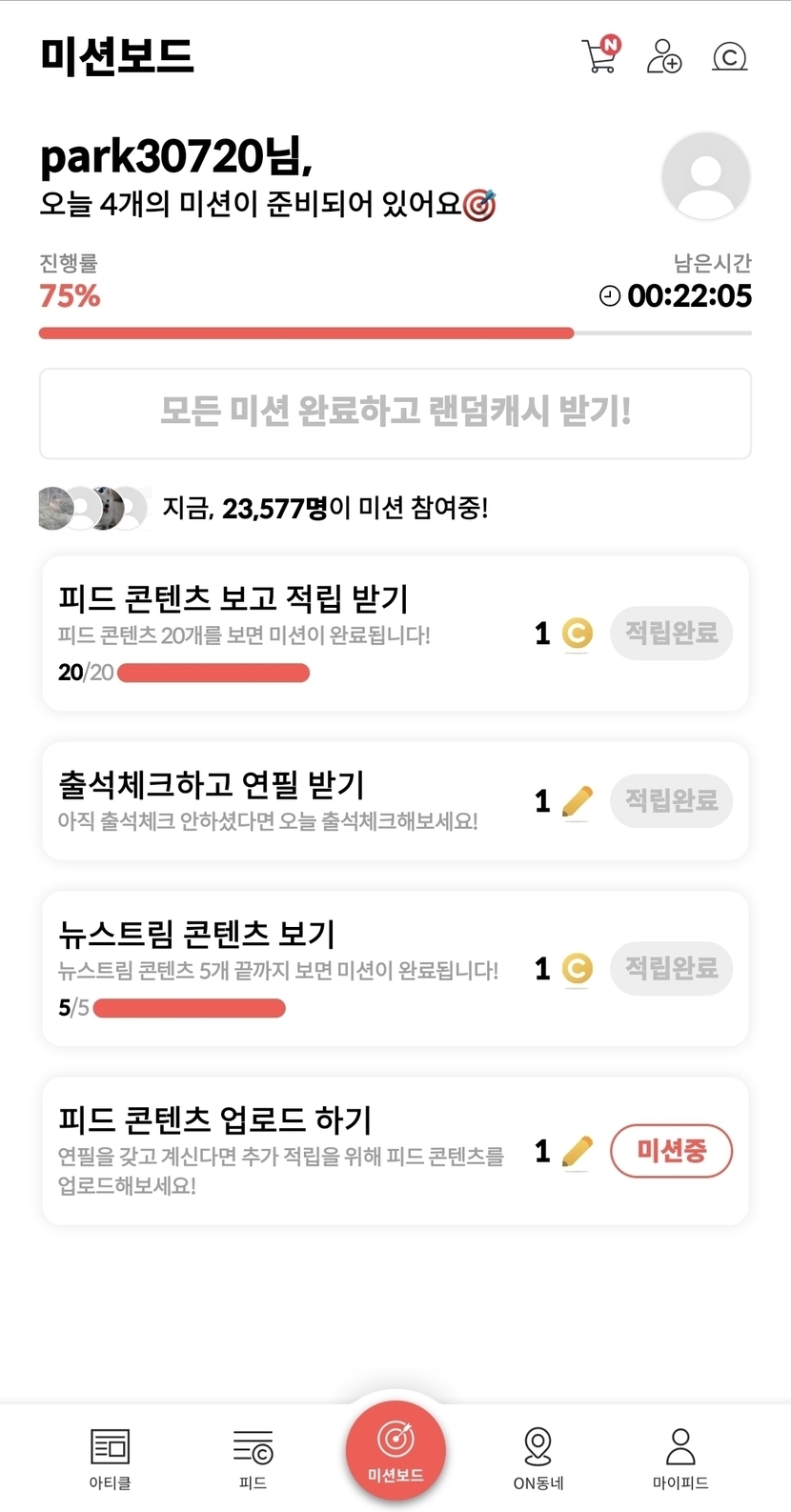Open the profile avatar picture
The height and width of the screenshot is (1512, 791).
705,177
